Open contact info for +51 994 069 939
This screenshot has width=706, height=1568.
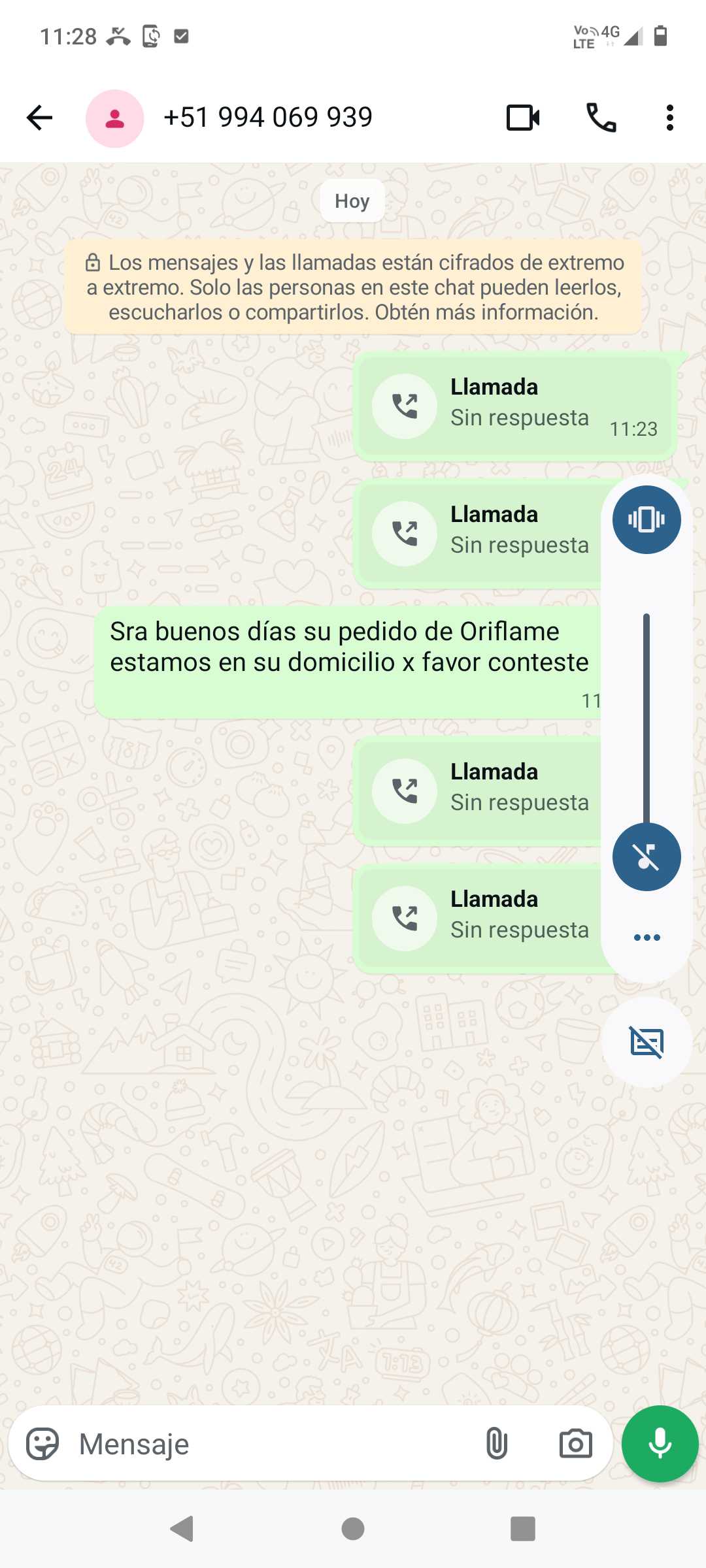(x=267, y=118)
